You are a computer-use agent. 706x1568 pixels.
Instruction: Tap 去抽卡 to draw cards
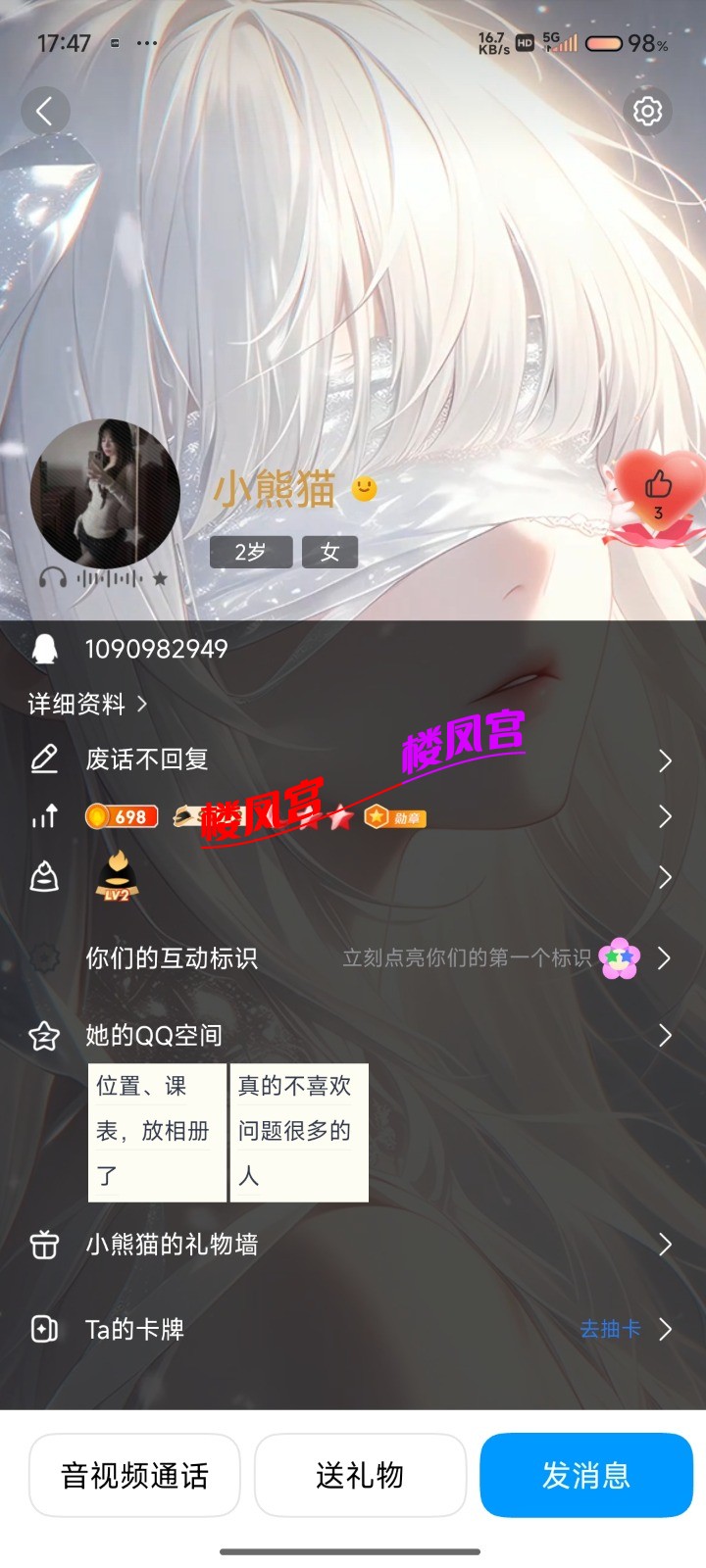point(610,1330)
